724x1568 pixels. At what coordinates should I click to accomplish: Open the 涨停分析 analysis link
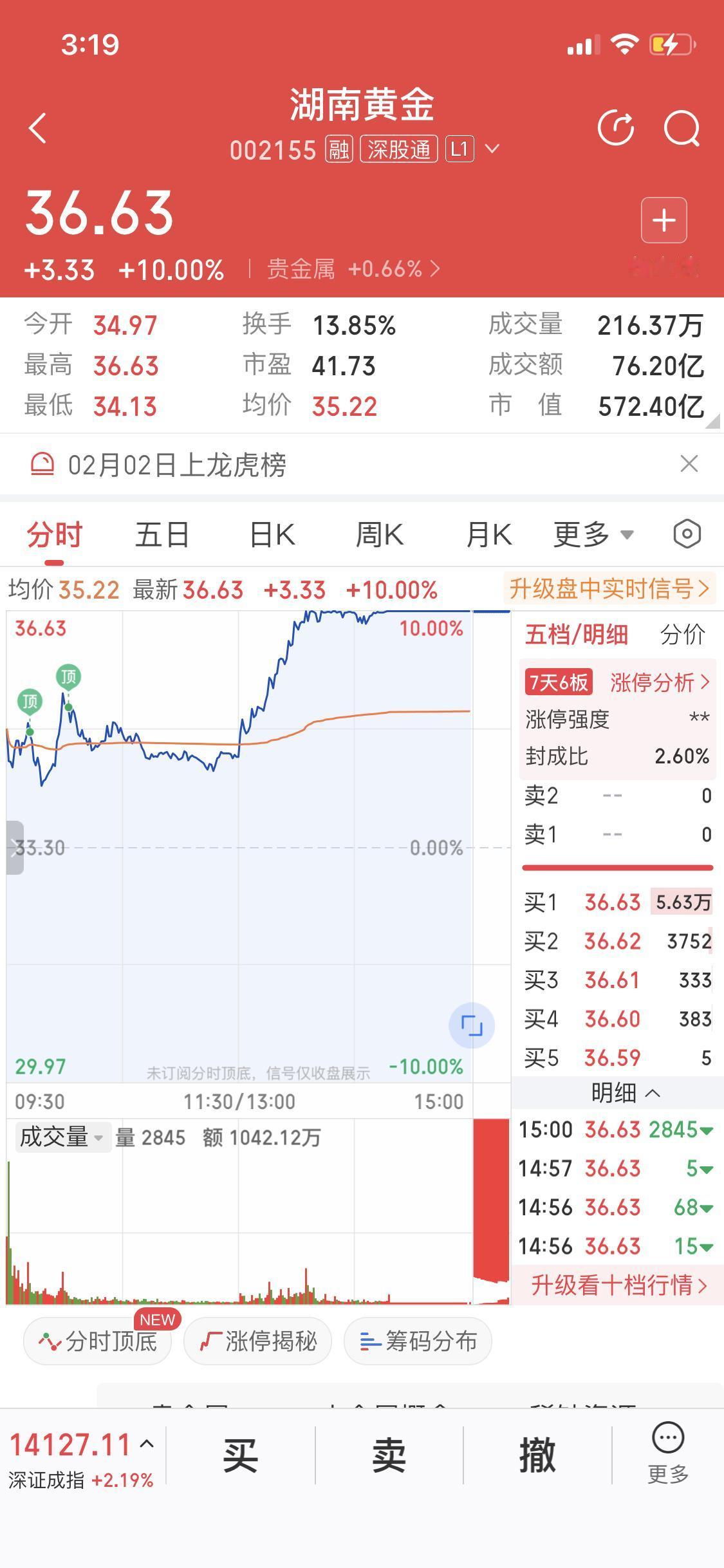pos(653,682)
